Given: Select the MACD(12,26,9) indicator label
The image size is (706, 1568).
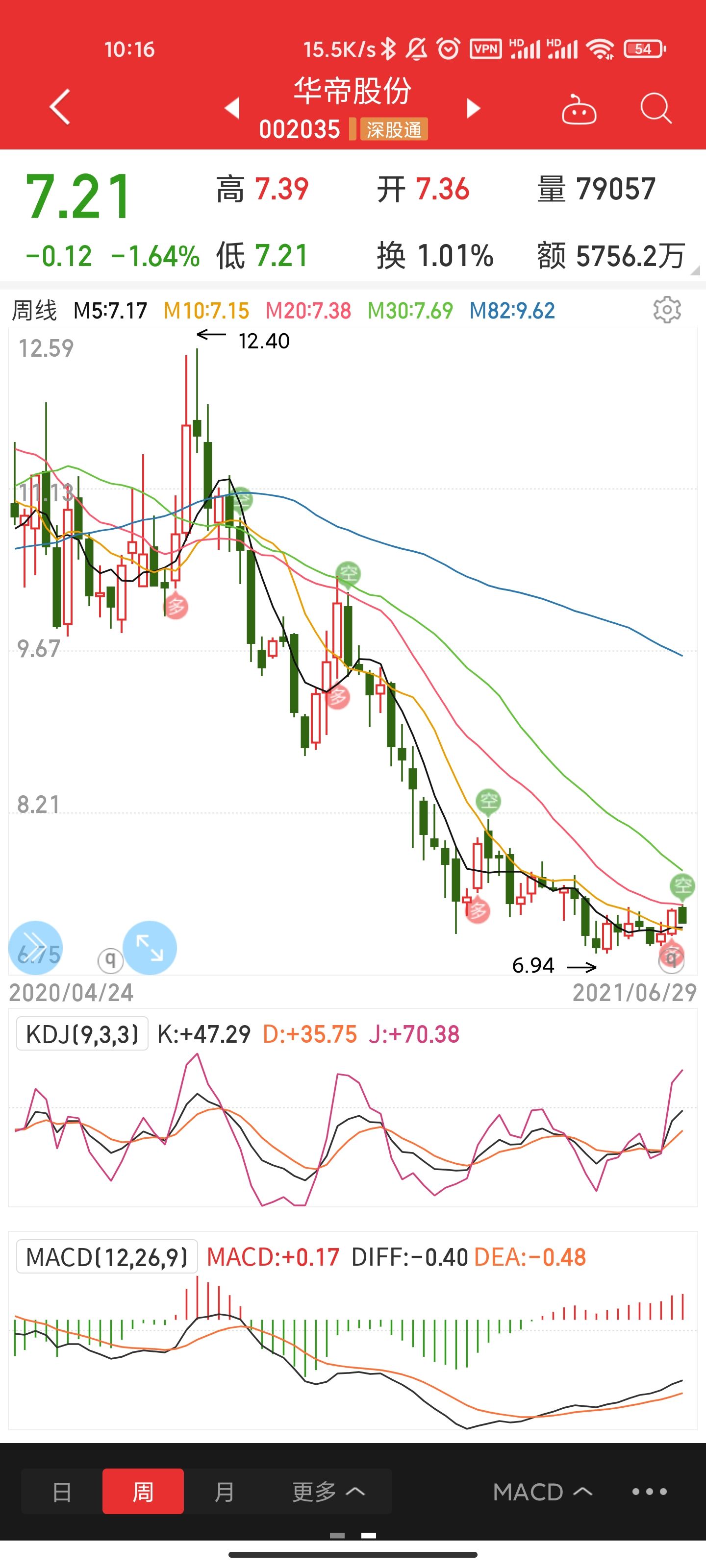Looking at the screenshot, I should pos(107,1256).
